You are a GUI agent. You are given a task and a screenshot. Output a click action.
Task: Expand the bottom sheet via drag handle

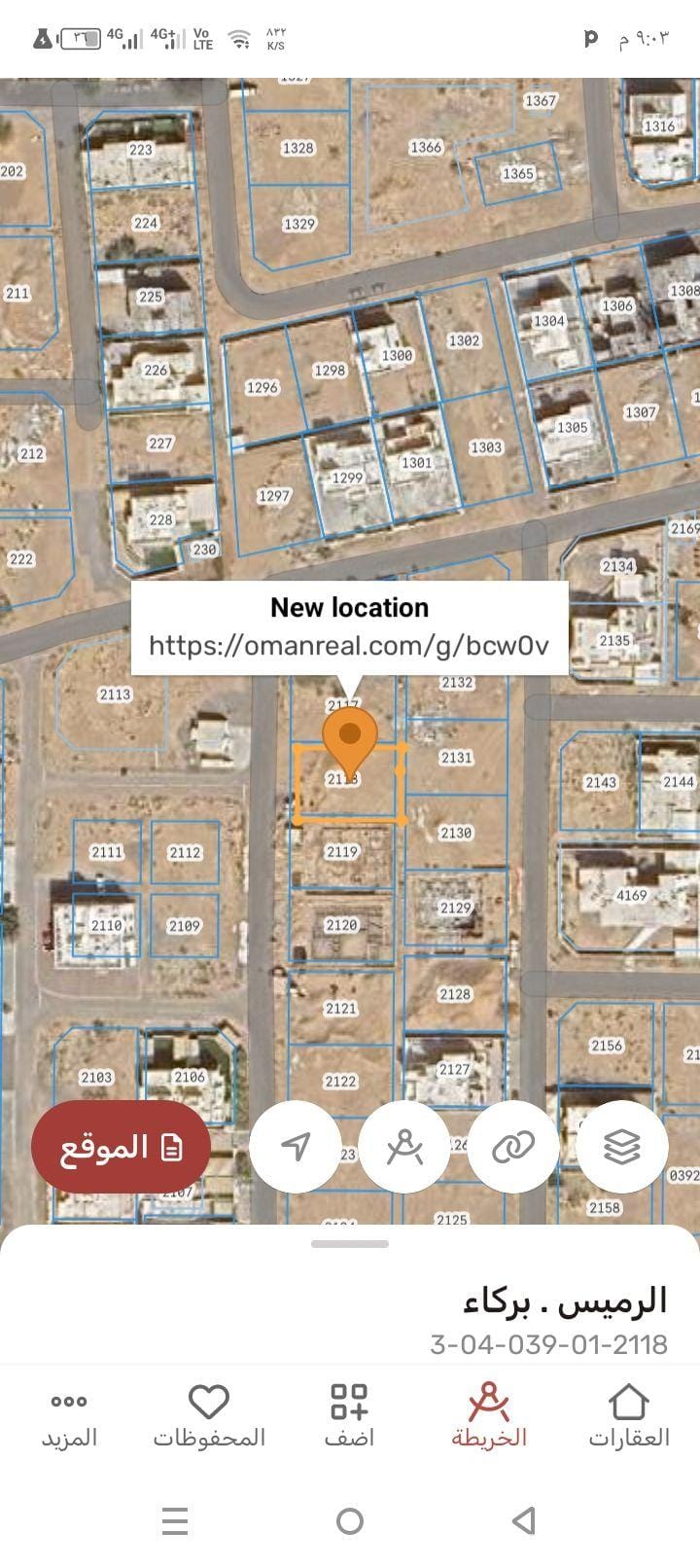350,1241
